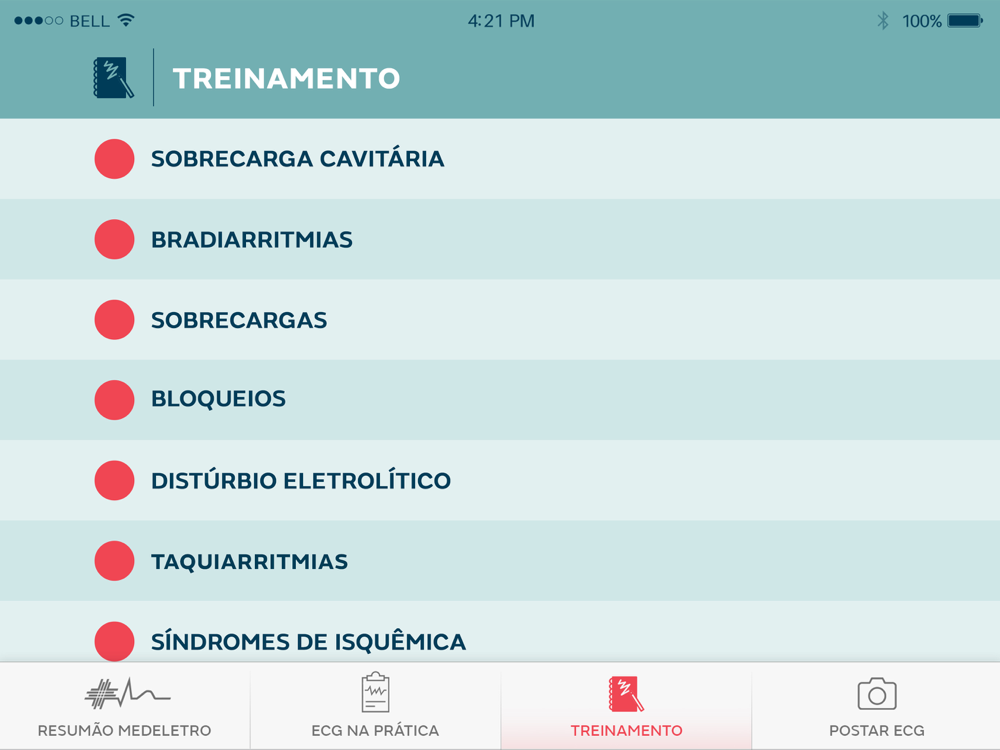Screen dimensions: 1000x750
Task: Open Distúrbio Eletrolítico training
Action: click(500, 480)
